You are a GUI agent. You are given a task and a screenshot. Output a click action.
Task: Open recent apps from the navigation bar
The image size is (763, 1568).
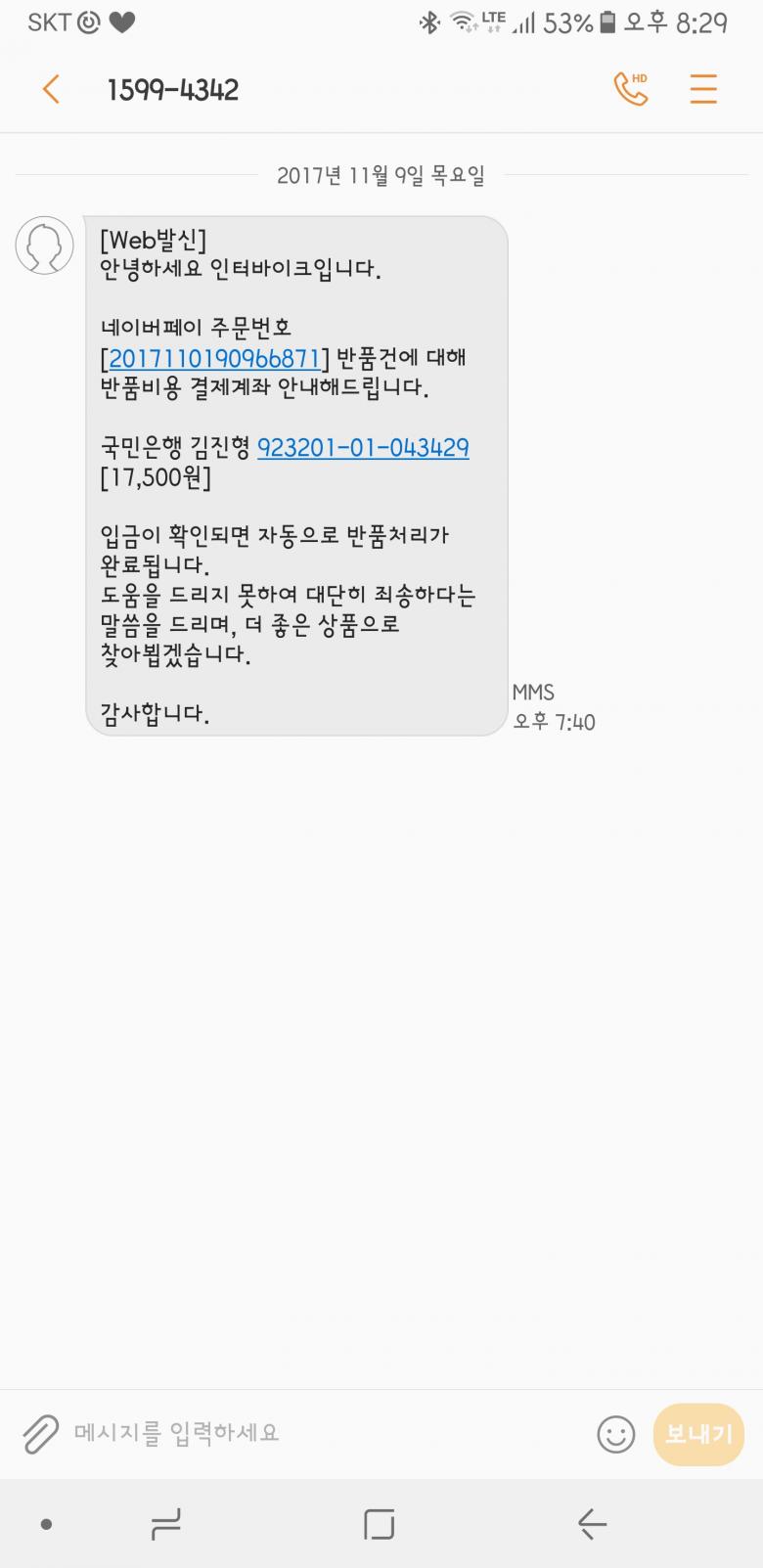165,1524
